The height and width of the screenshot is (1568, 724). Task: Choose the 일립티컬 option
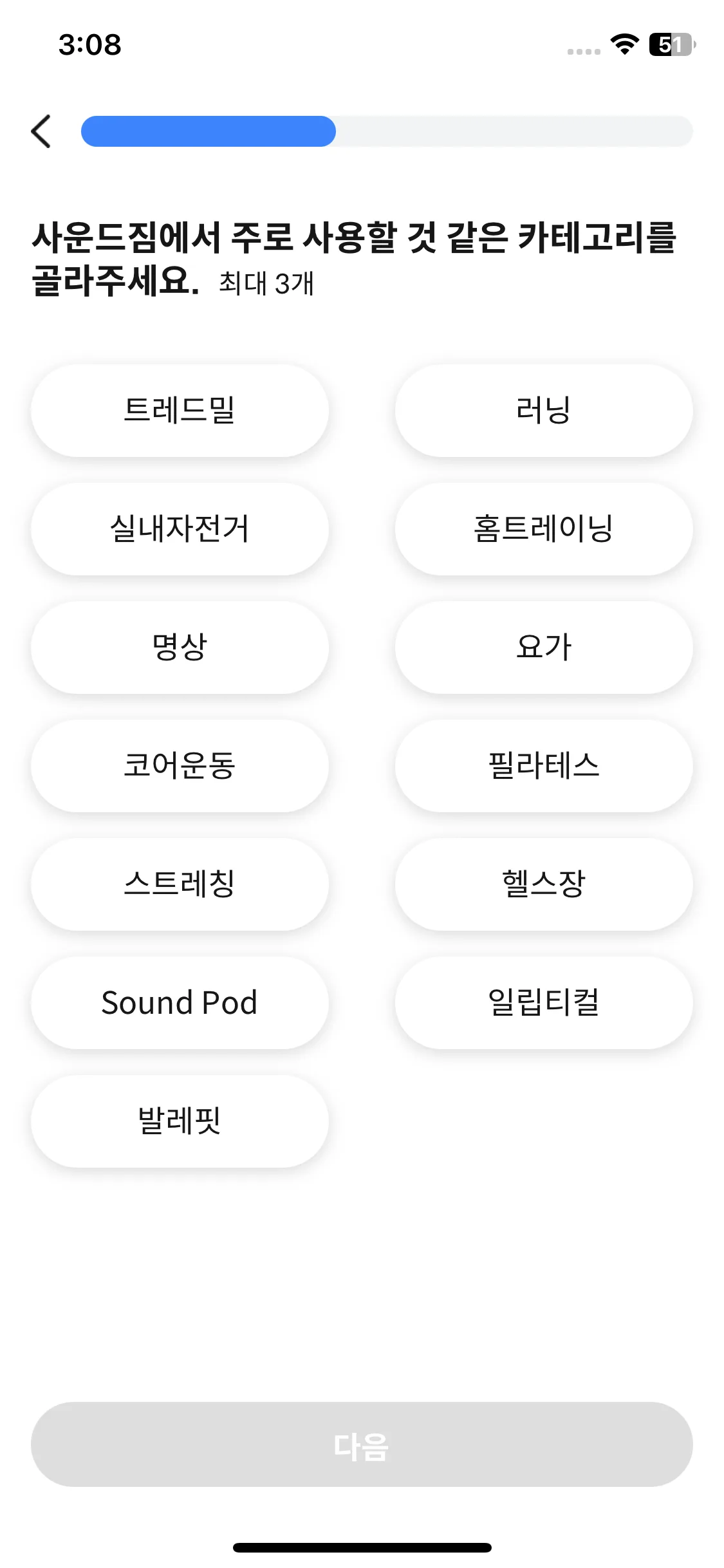click(x=543, y=1003)
